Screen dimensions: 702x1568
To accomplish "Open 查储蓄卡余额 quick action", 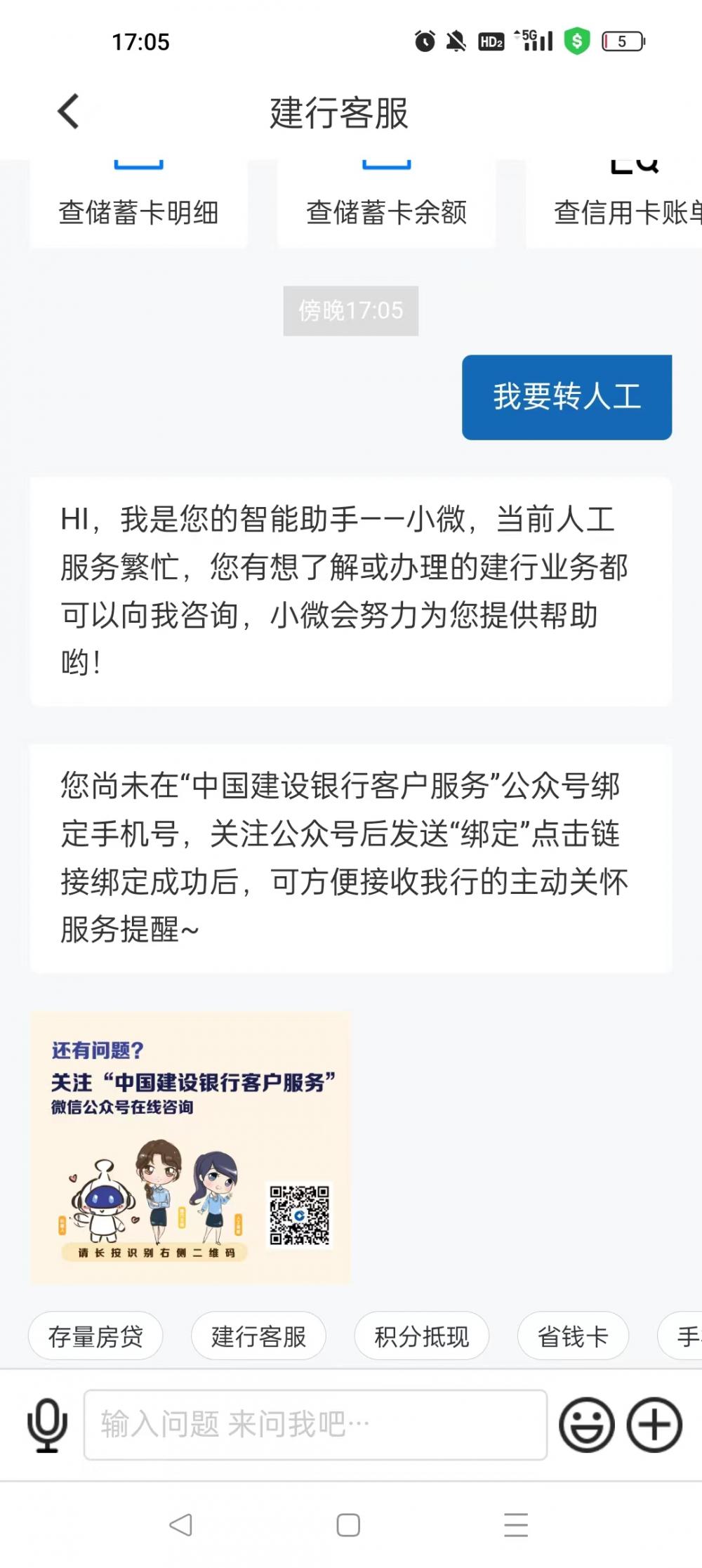I will pyautogui.click(x=386, y=204).
